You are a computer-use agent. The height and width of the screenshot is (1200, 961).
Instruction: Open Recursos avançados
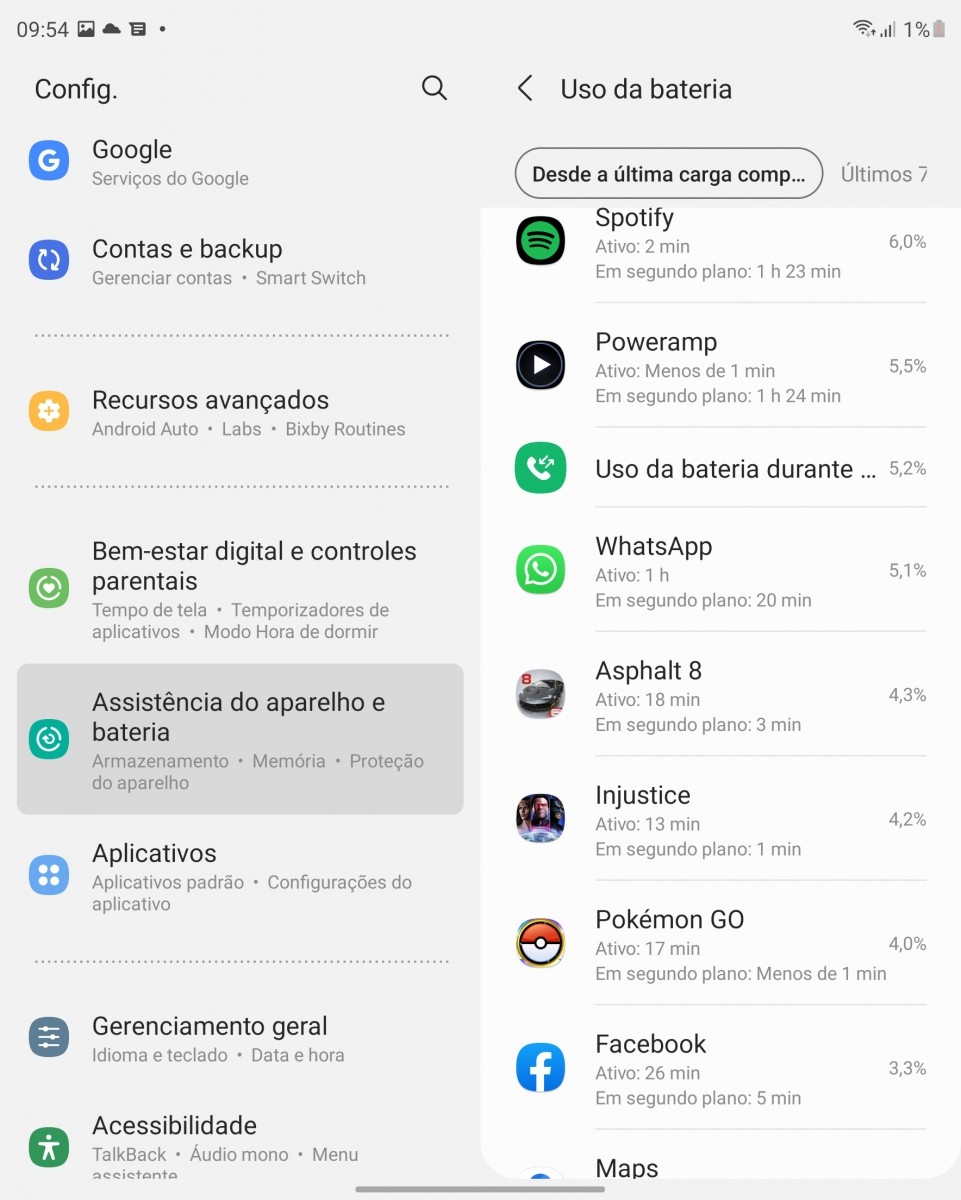pos(240,413)
